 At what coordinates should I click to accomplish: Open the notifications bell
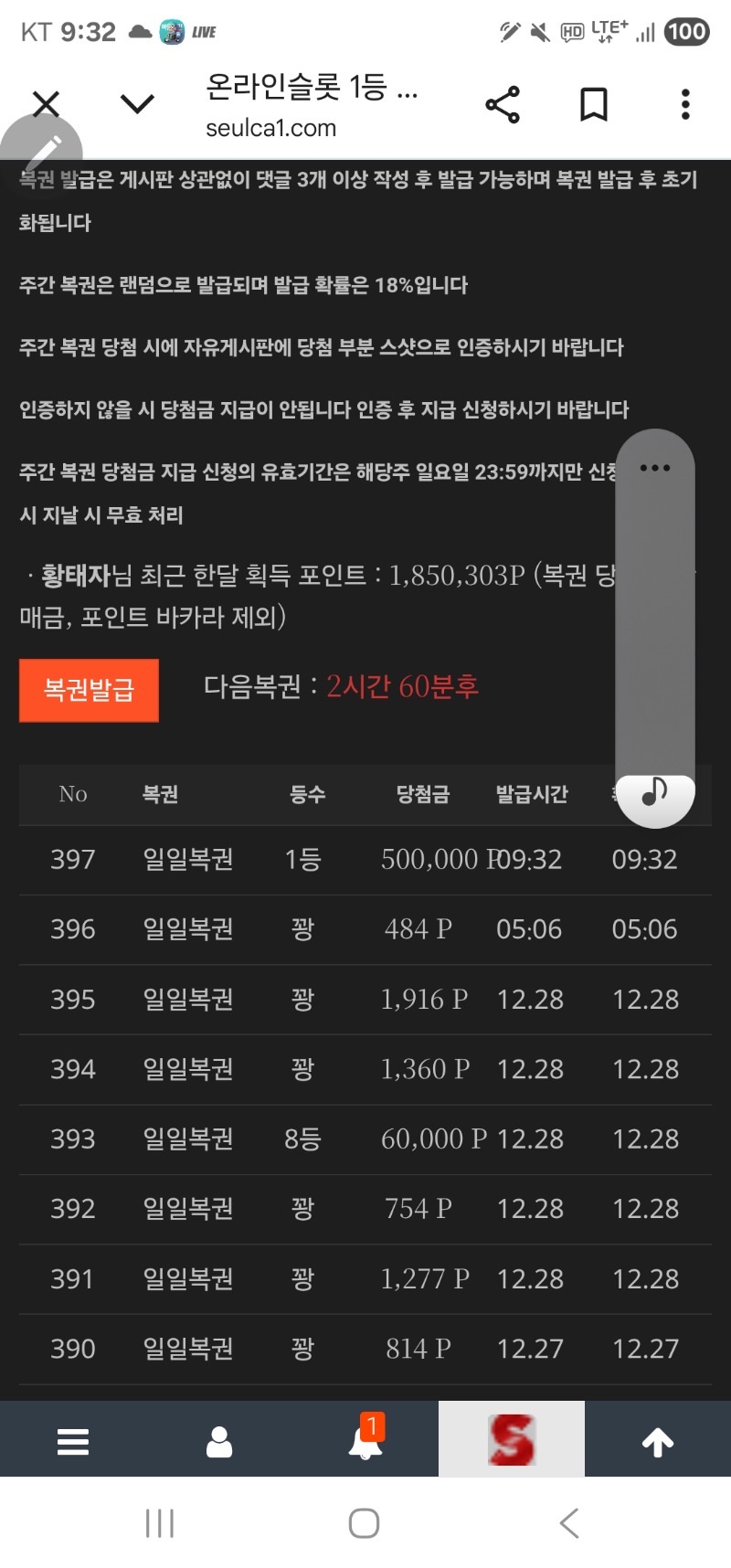365,1441
